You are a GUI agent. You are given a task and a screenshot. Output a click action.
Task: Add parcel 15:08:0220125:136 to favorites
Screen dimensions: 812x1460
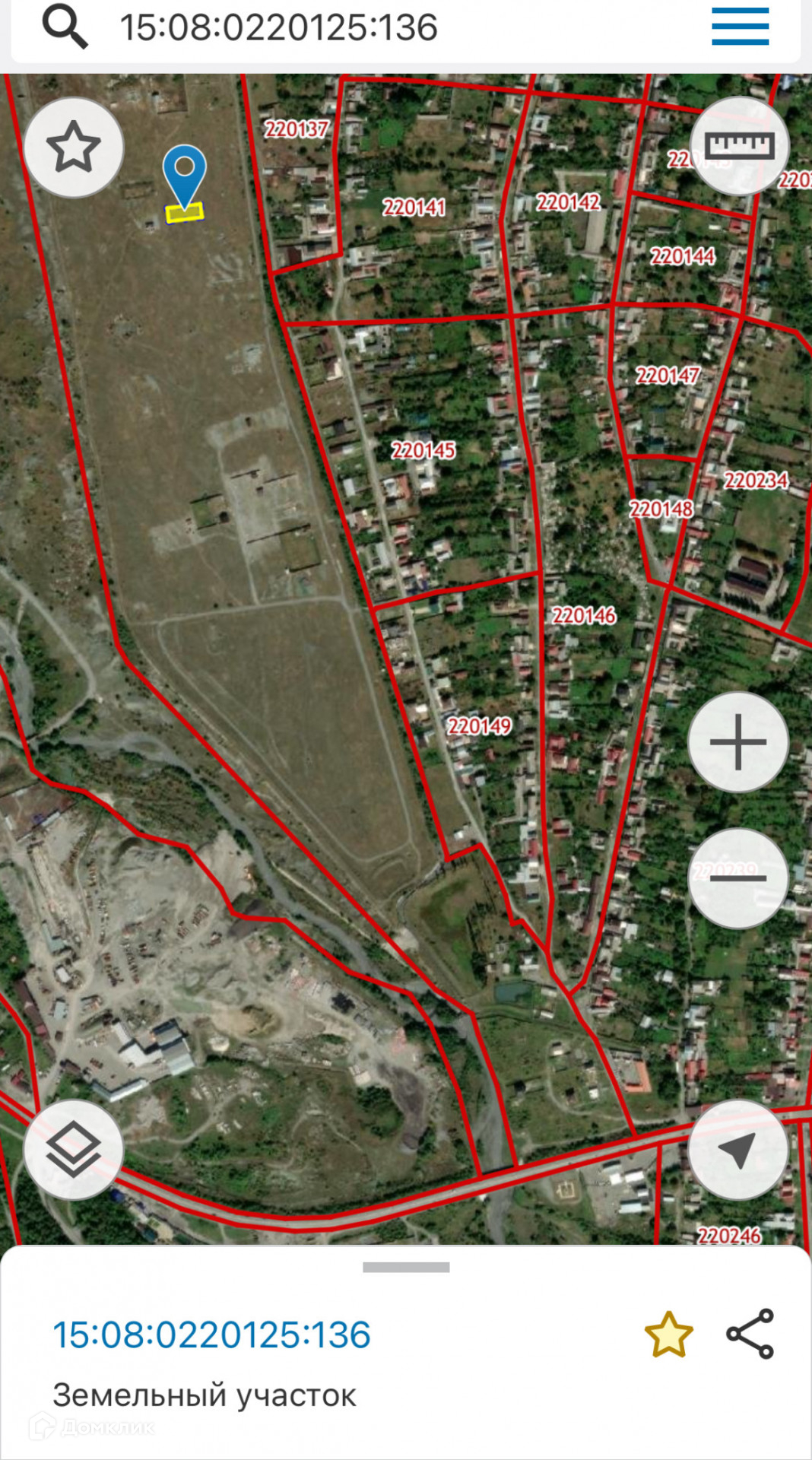[x=668, y=1335]
